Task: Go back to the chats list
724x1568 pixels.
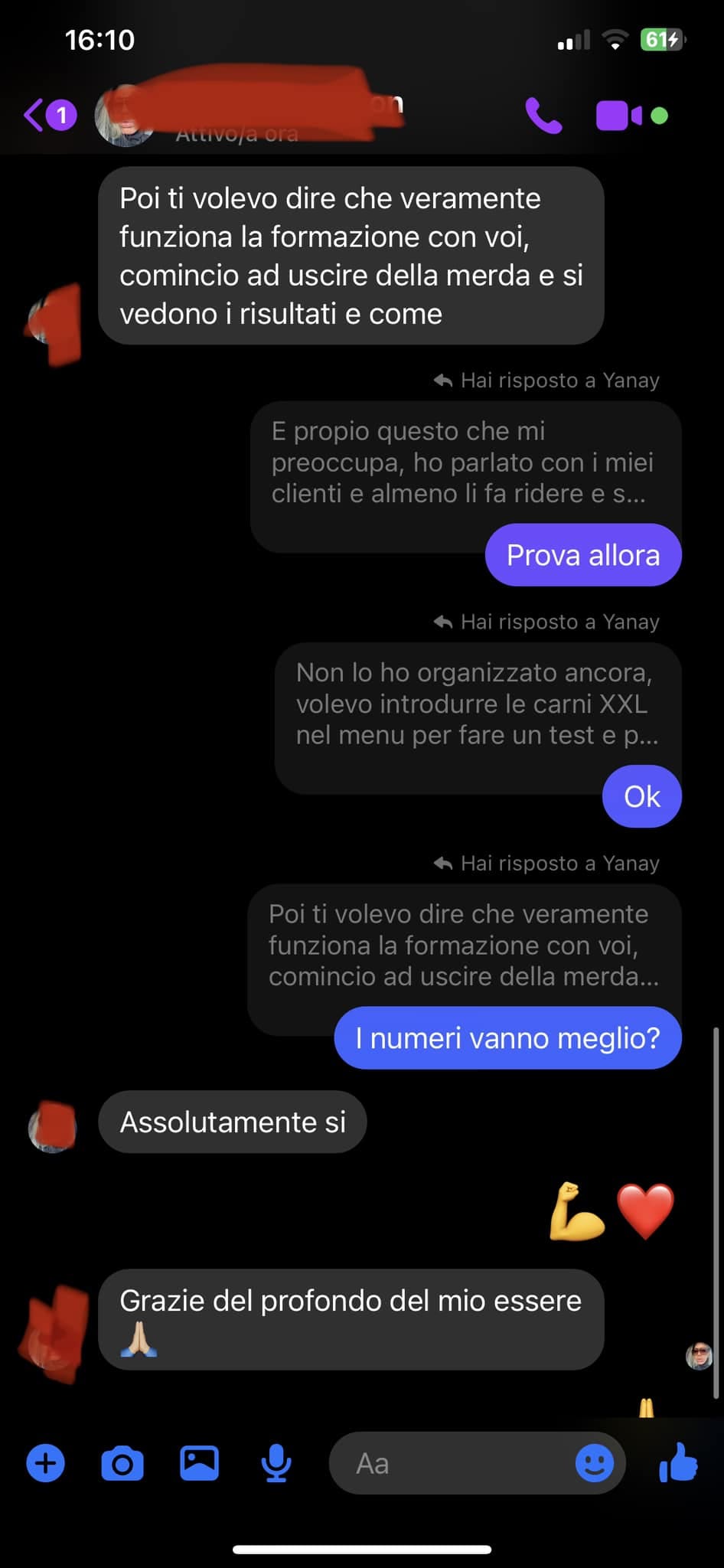Action: (49, 116)
